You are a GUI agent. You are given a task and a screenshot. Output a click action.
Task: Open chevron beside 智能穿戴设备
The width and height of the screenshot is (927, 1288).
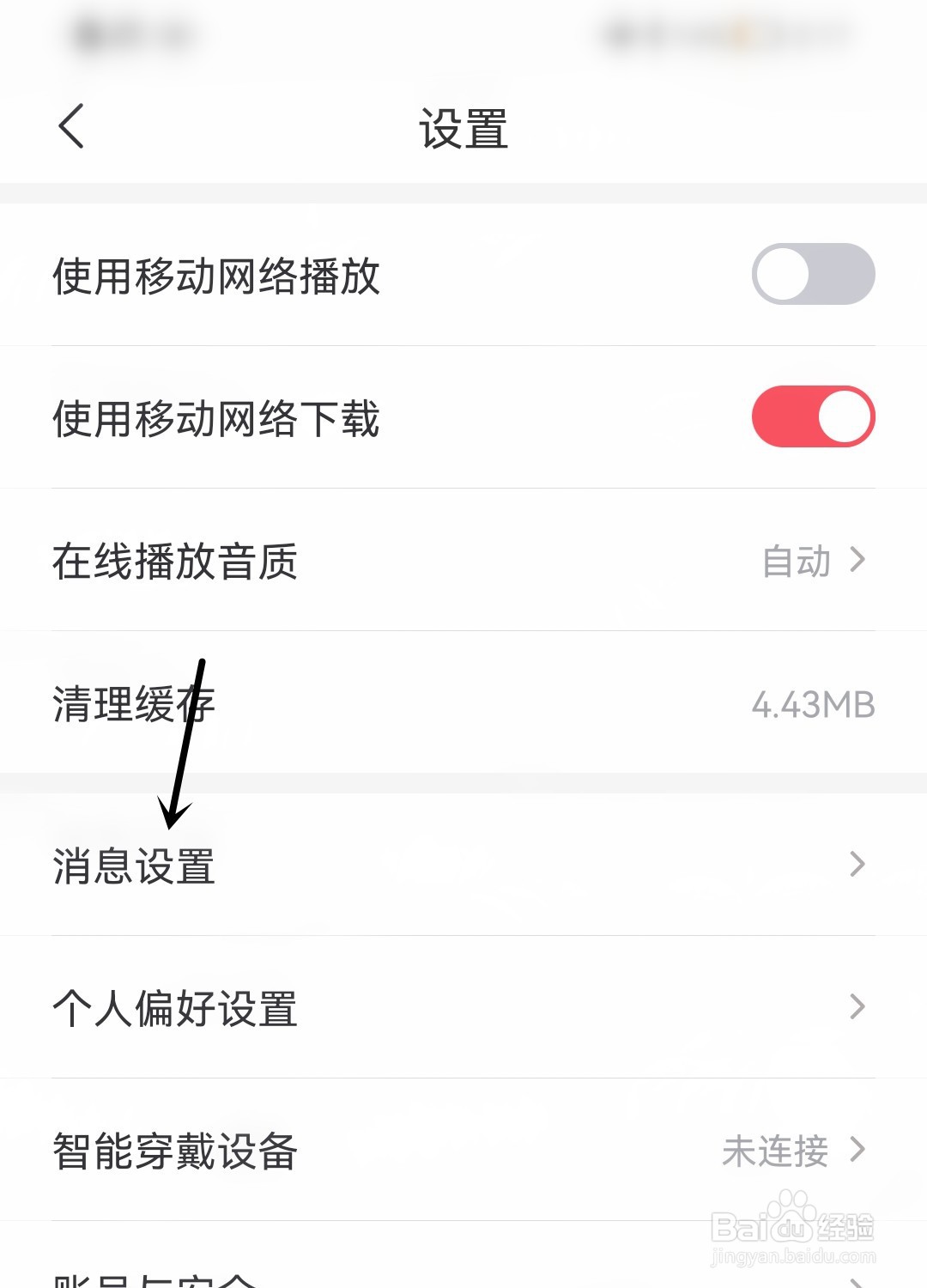(x=858, y=1152)
